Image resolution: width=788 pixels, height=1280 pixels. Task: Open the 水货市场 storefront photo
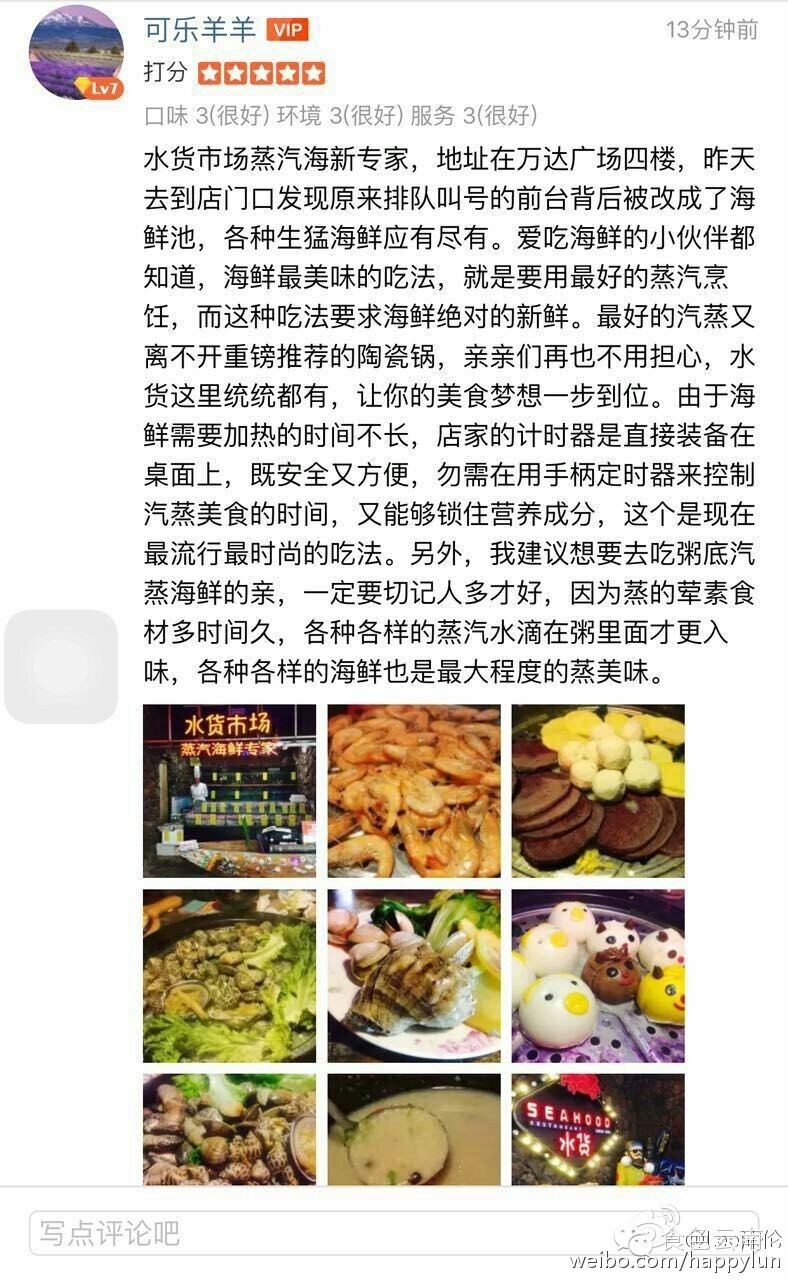click(230, 789)
